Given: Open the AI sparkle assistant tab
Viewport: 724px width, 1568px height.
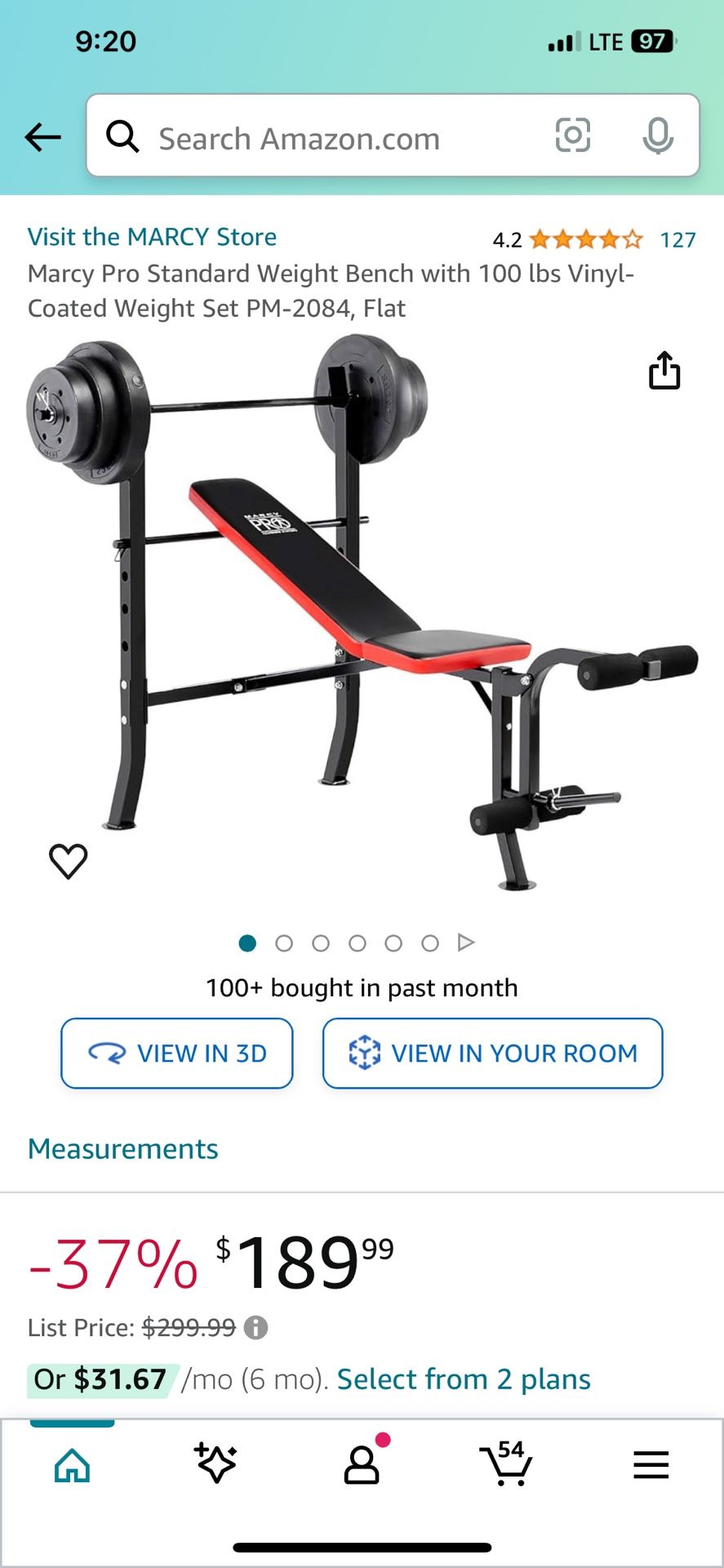Looking at the screenshot, I should 216,1465.
